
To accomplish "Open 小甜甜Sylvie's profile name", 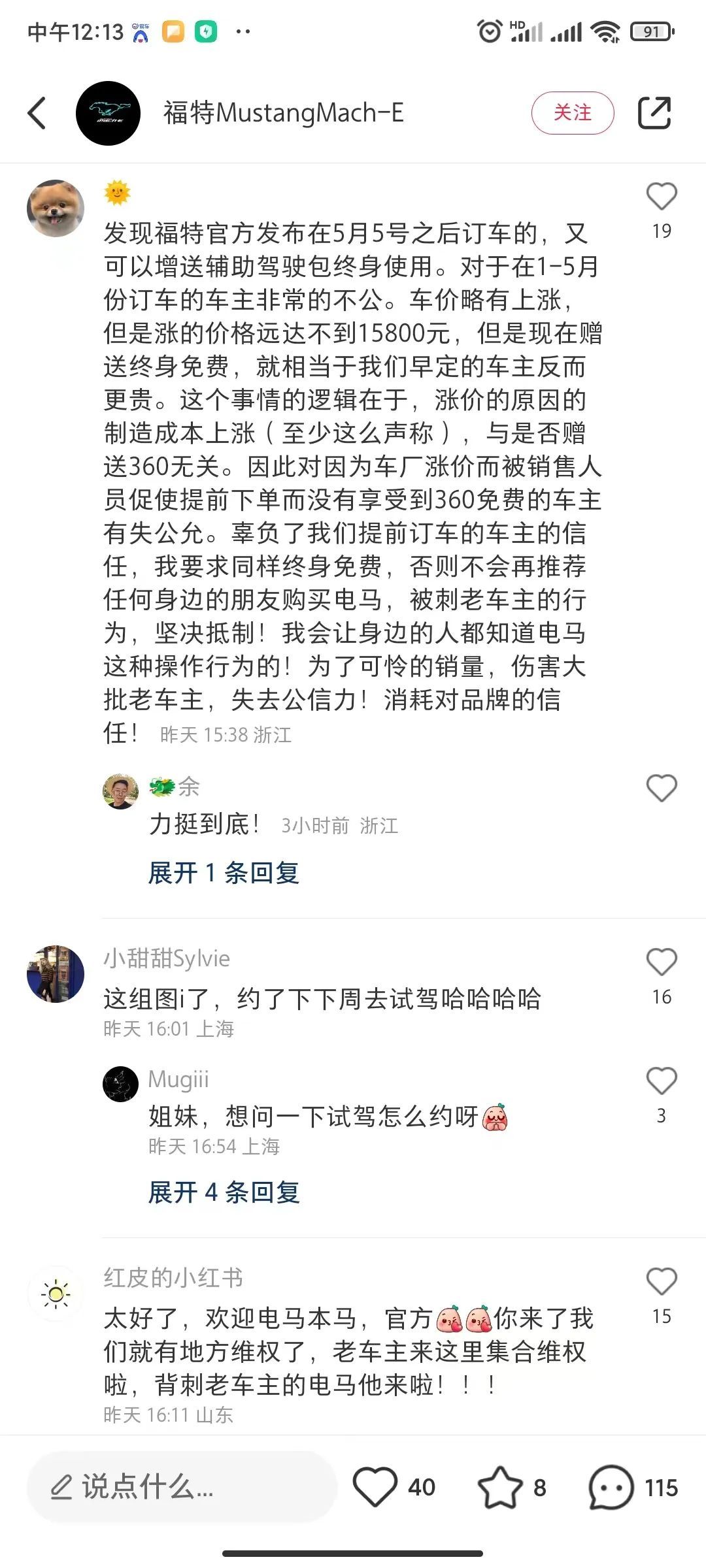I will (x=167, y=958).
